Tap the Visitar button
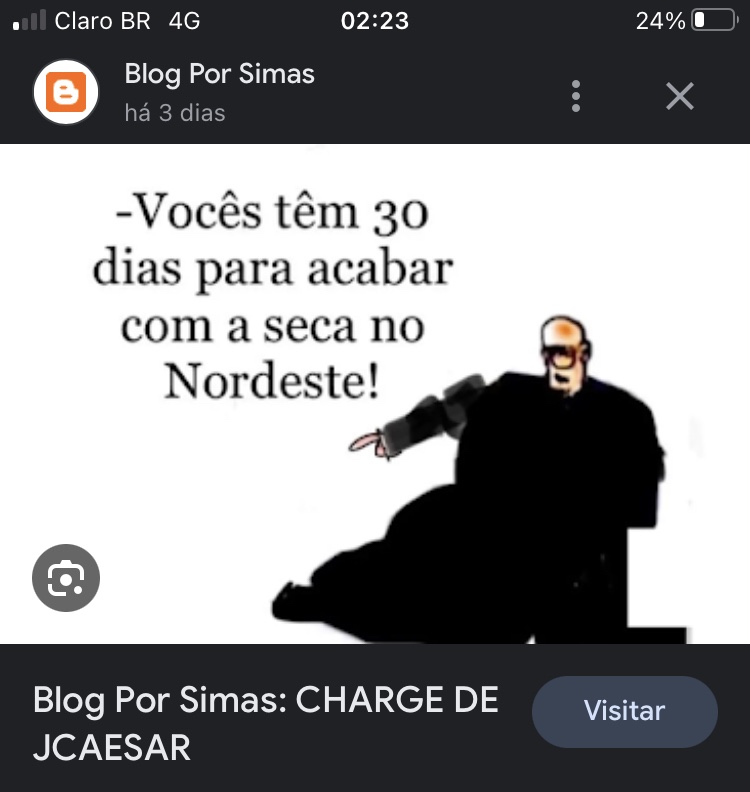This screenshot has width=750, height=792. tap(624, 711)
